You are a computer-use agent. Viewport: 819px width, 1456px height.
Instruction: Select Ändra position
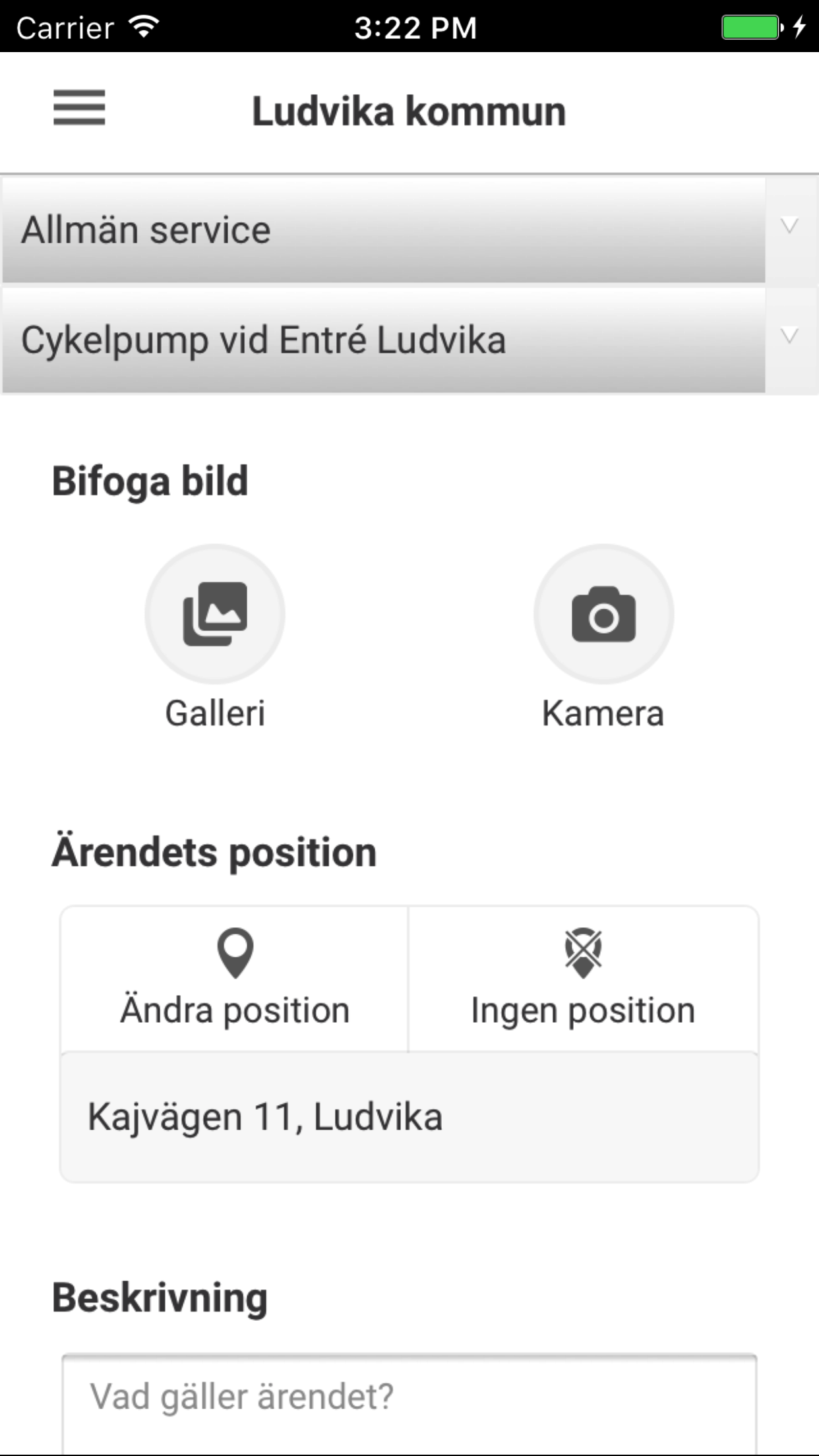(235, 979)
